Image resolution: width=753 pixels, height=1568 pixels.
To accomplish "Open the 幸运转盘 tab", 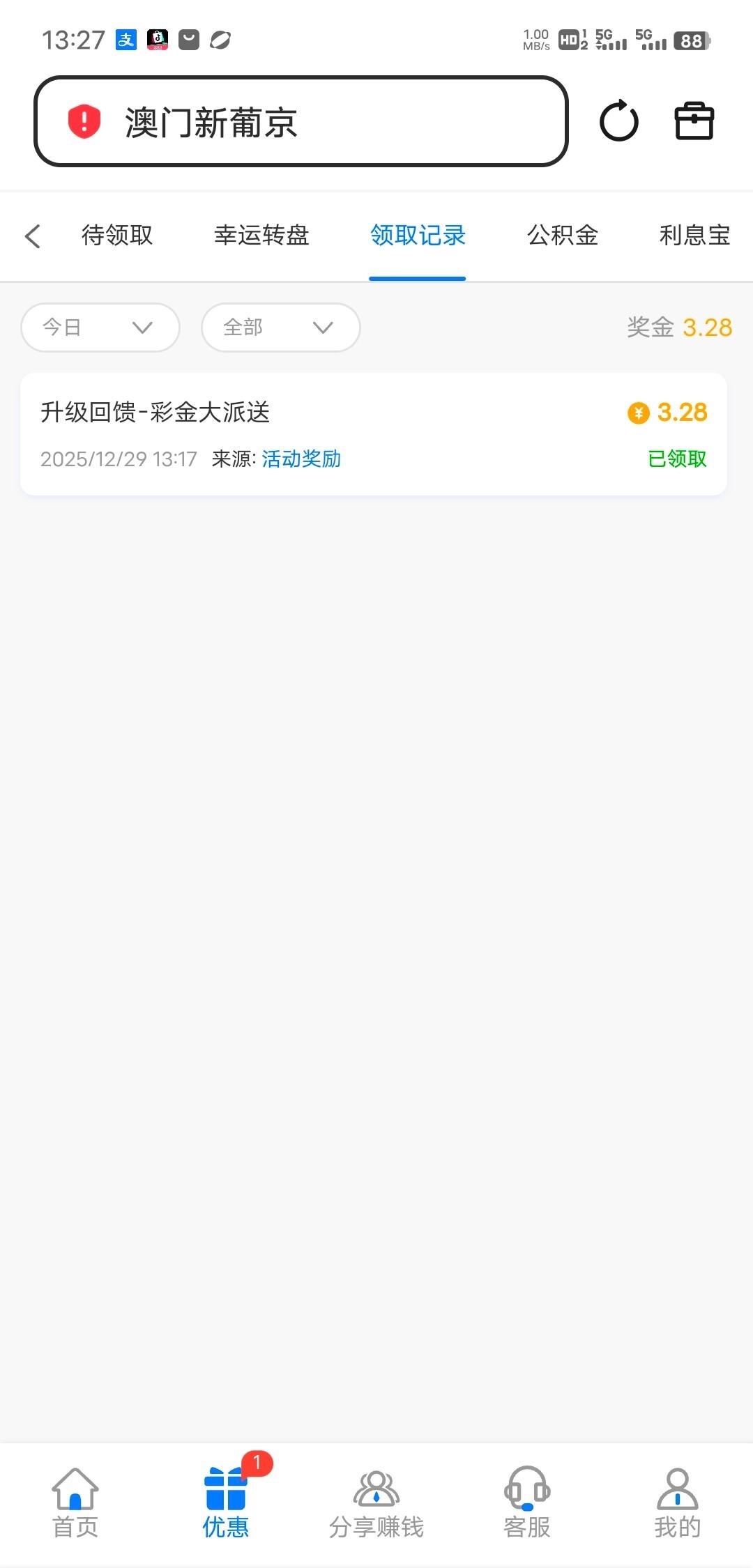I will [x=261, y=236].
